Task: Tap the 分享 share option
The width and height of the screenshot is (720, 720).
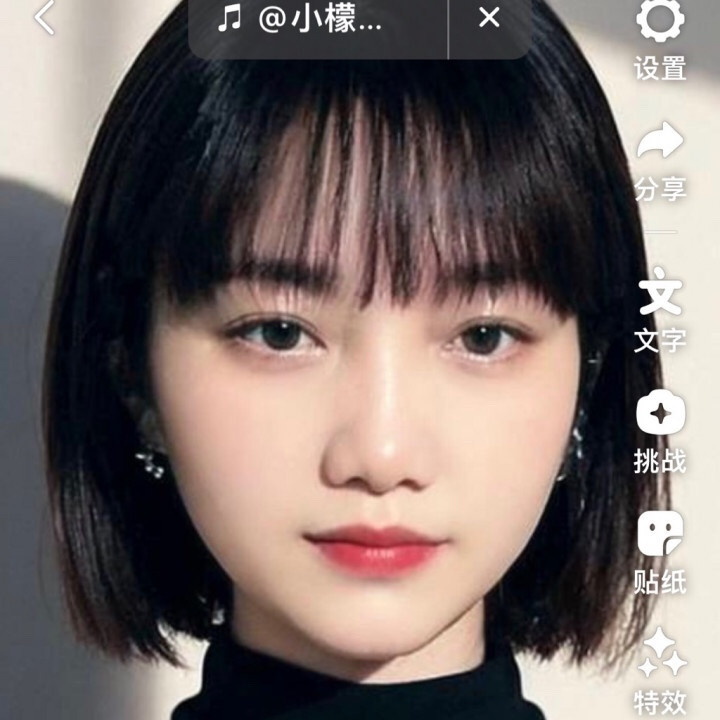Action: pyautogui.click(x=660, y=160)
